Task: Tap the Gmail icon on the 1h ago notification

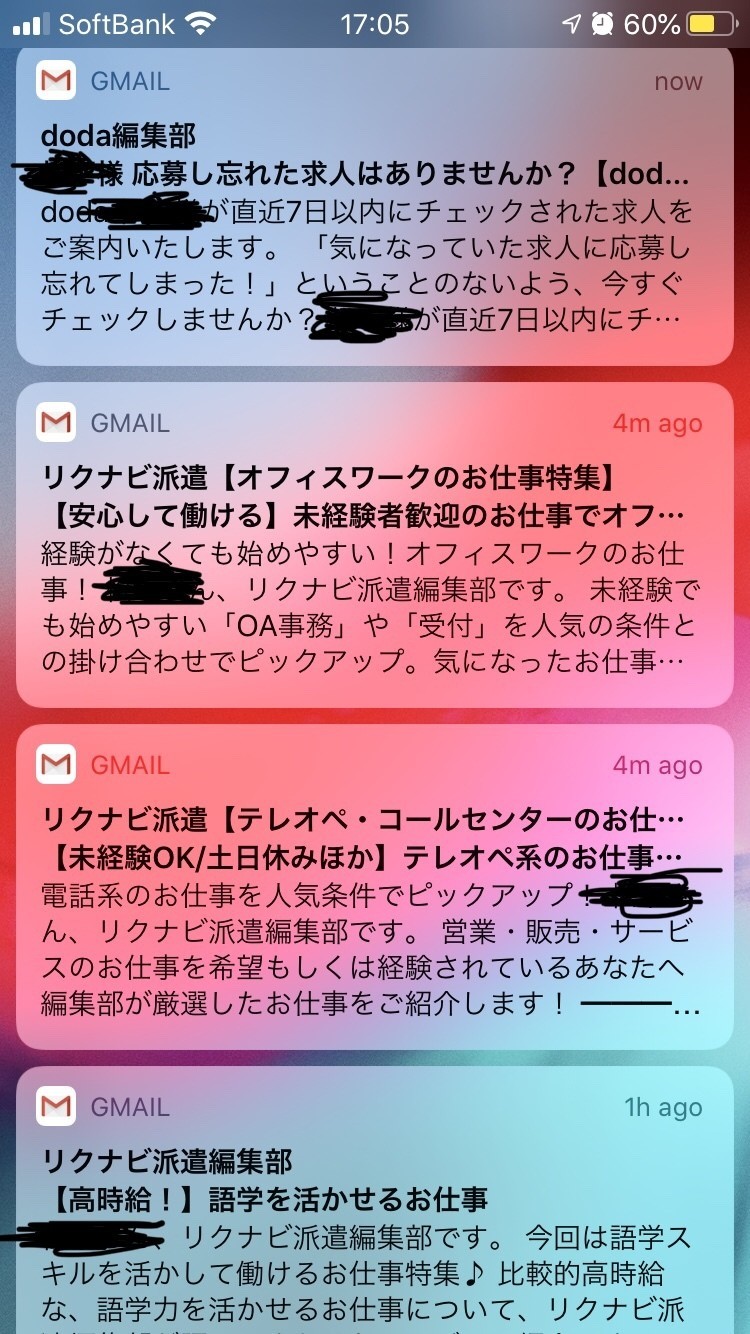Action: (57, 1107)
